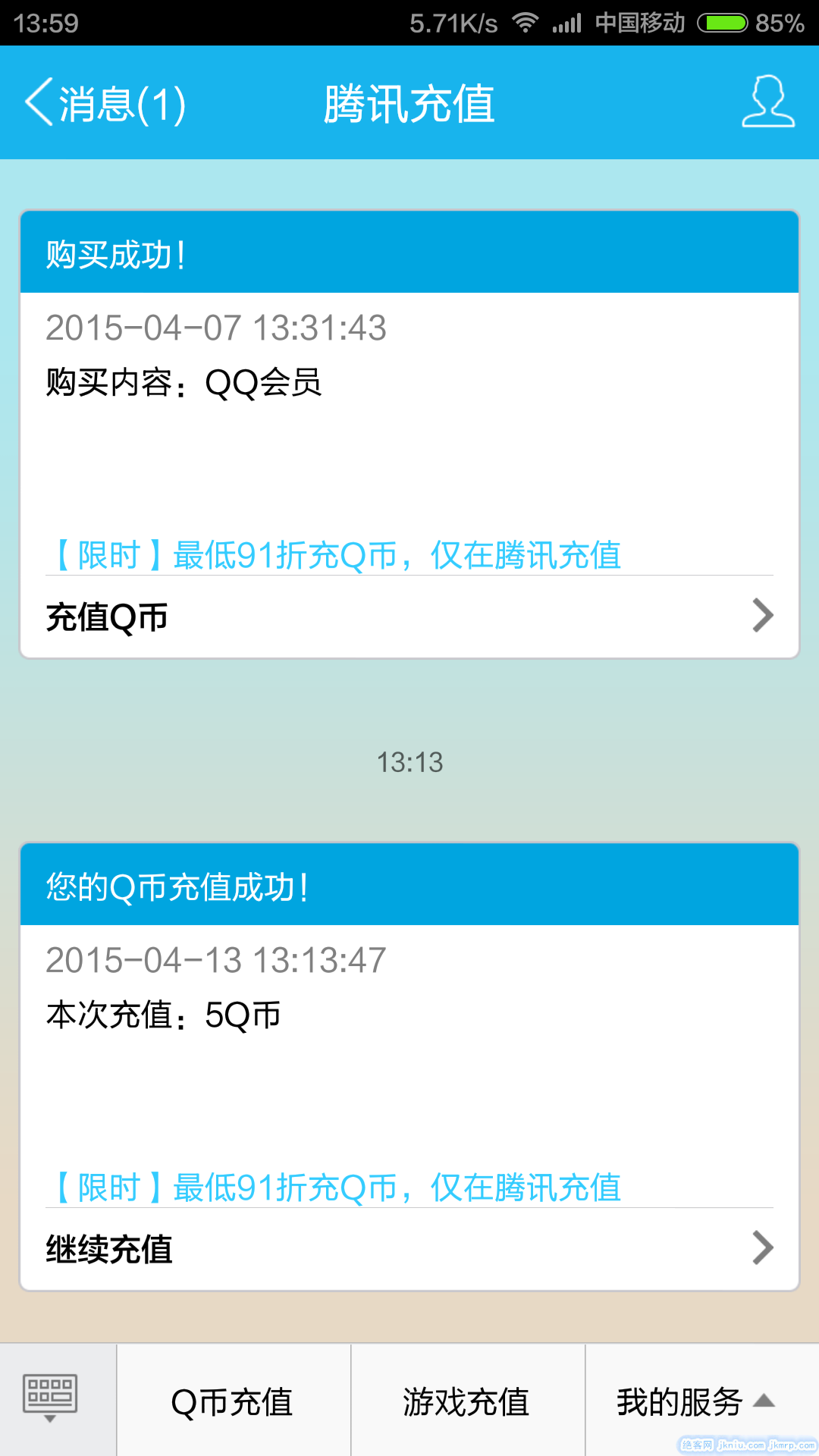Switch to keyboard input mode
The height and width of the screenshot is (1456, 819).
click(x=51, y=1399)
